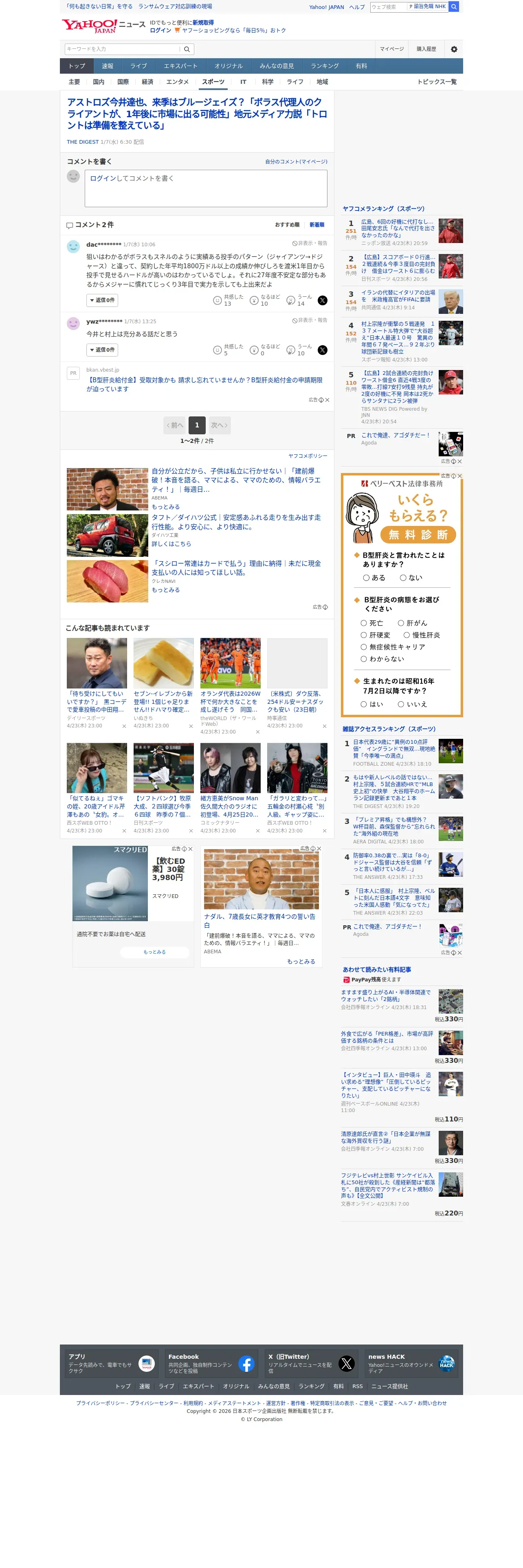The height and width of the screenshot is (1568, 523).
Task: Open トピックス一覧 link
Action: tap(437, 81)
